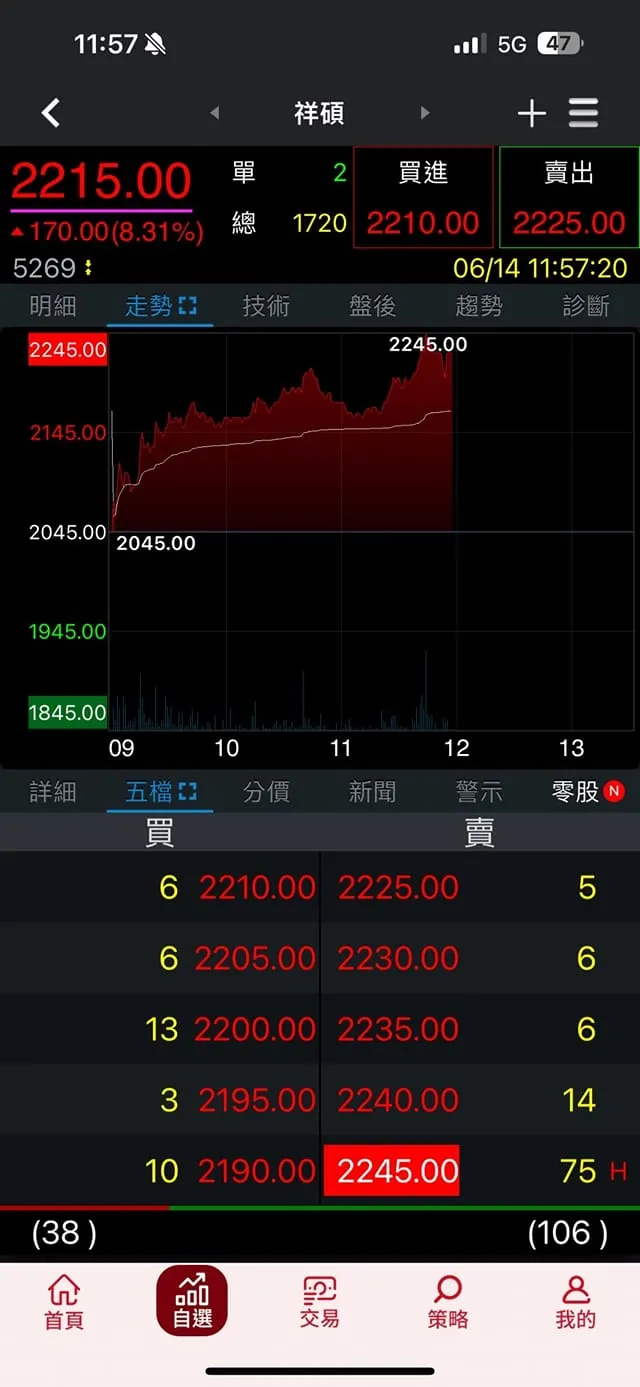This screenshot has height=1387, width=640.
Task: Tap the 買進 buy button
Action: click(x=423, y=198)
